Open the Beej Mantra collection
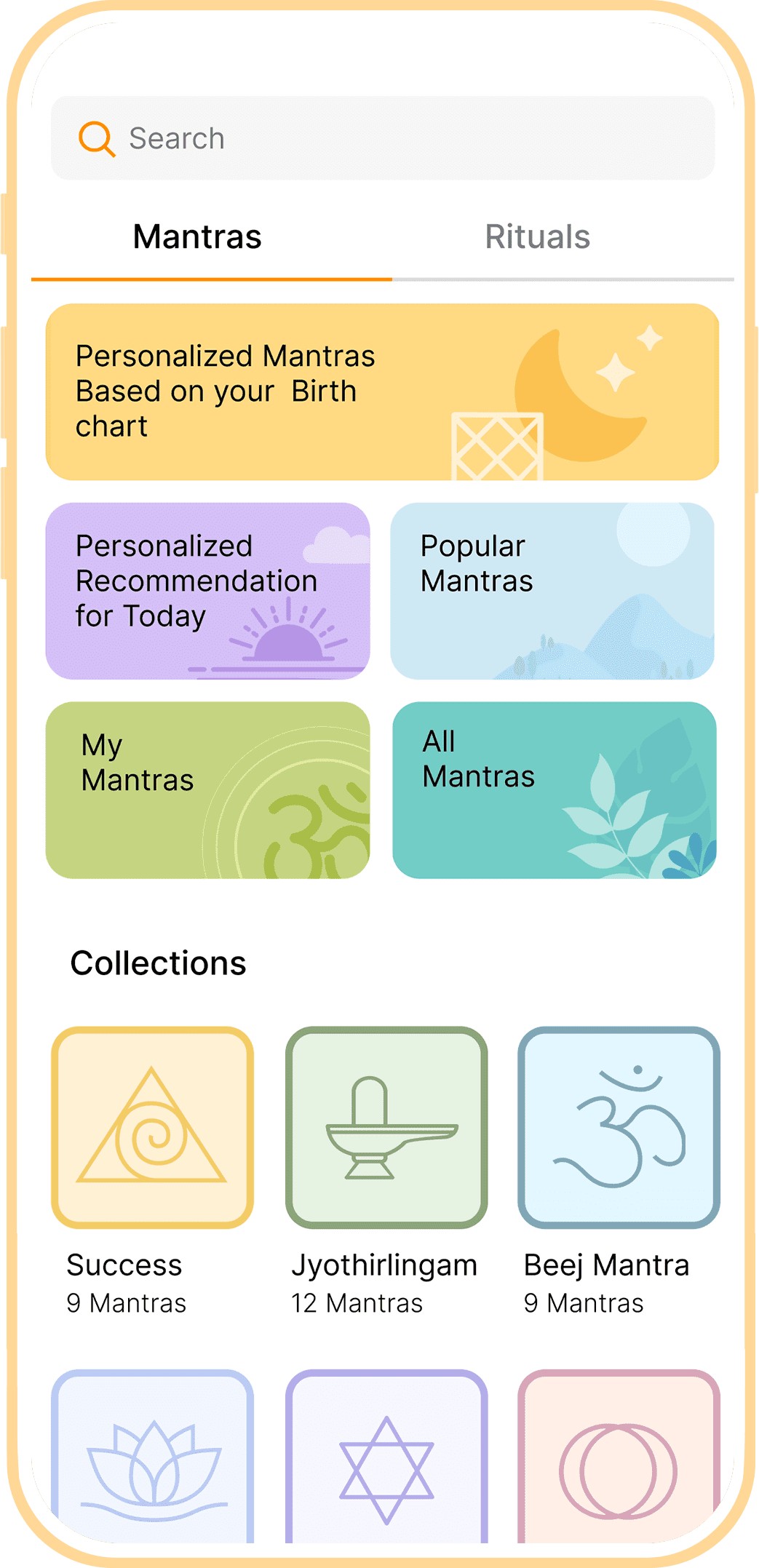The image size is (759, 1568). 619,1128
